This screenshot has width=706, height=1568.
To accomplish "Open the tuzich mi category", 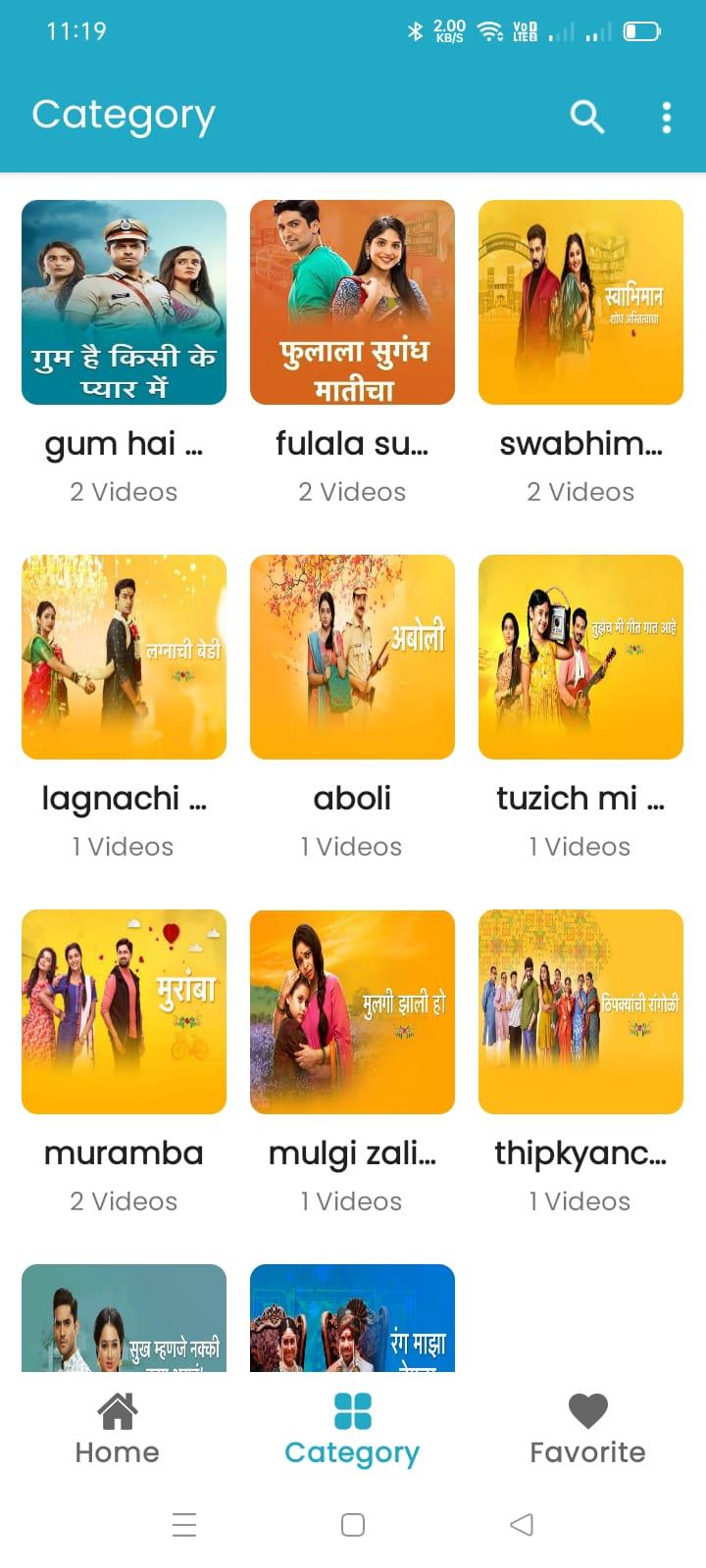I will [x=580, y=658].
